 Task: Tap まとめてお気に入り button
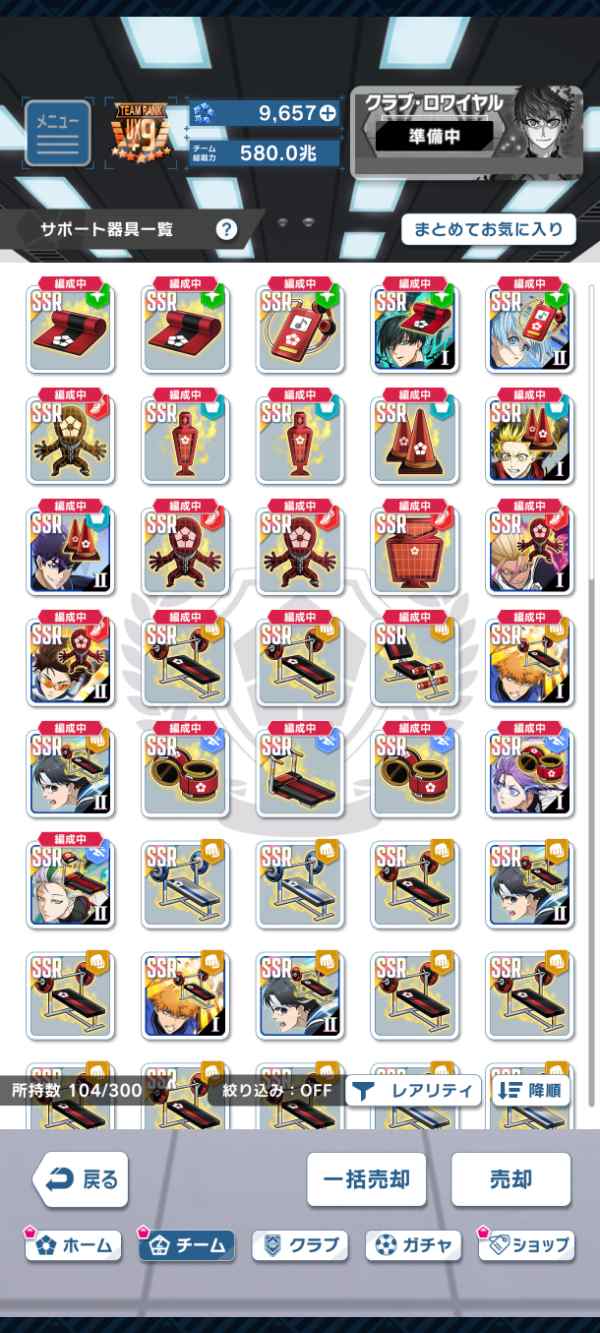[488, 229]
